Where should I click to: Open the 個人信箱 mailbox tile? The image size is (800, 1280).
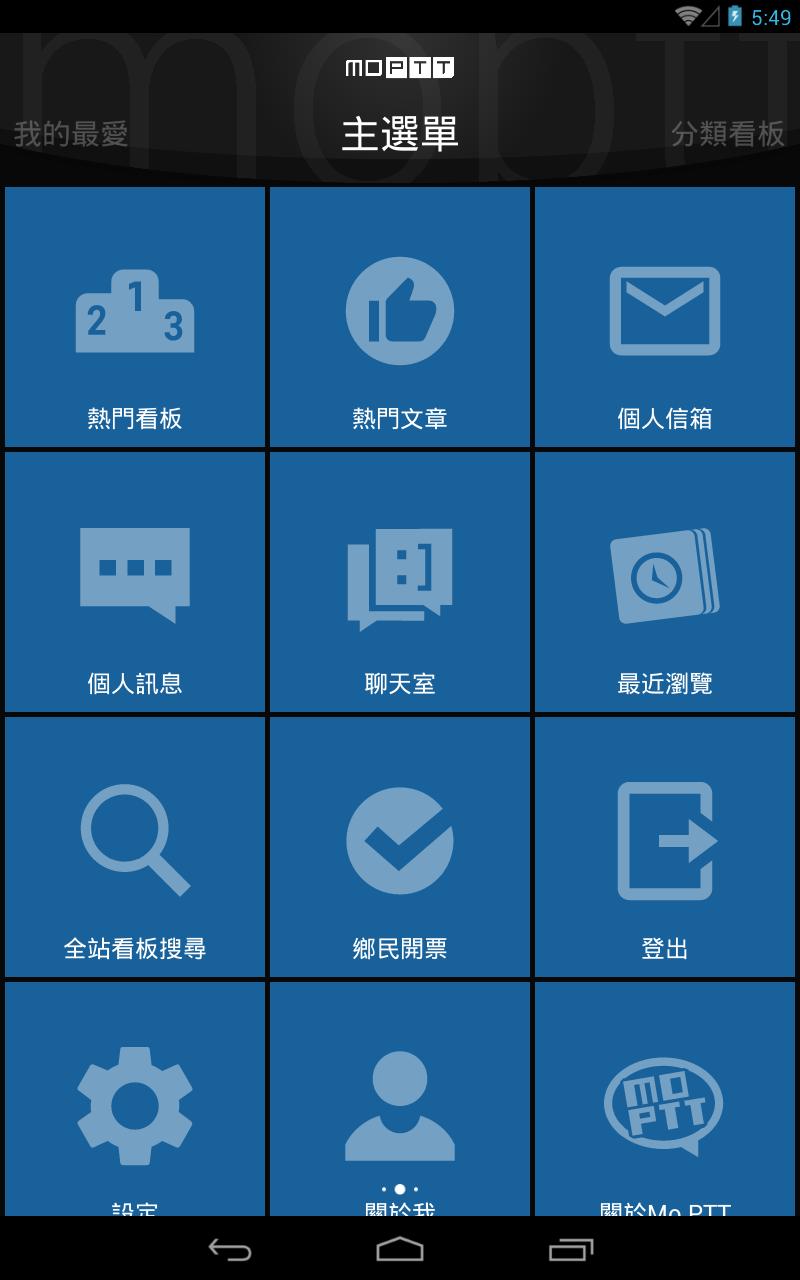pos(665,317)
